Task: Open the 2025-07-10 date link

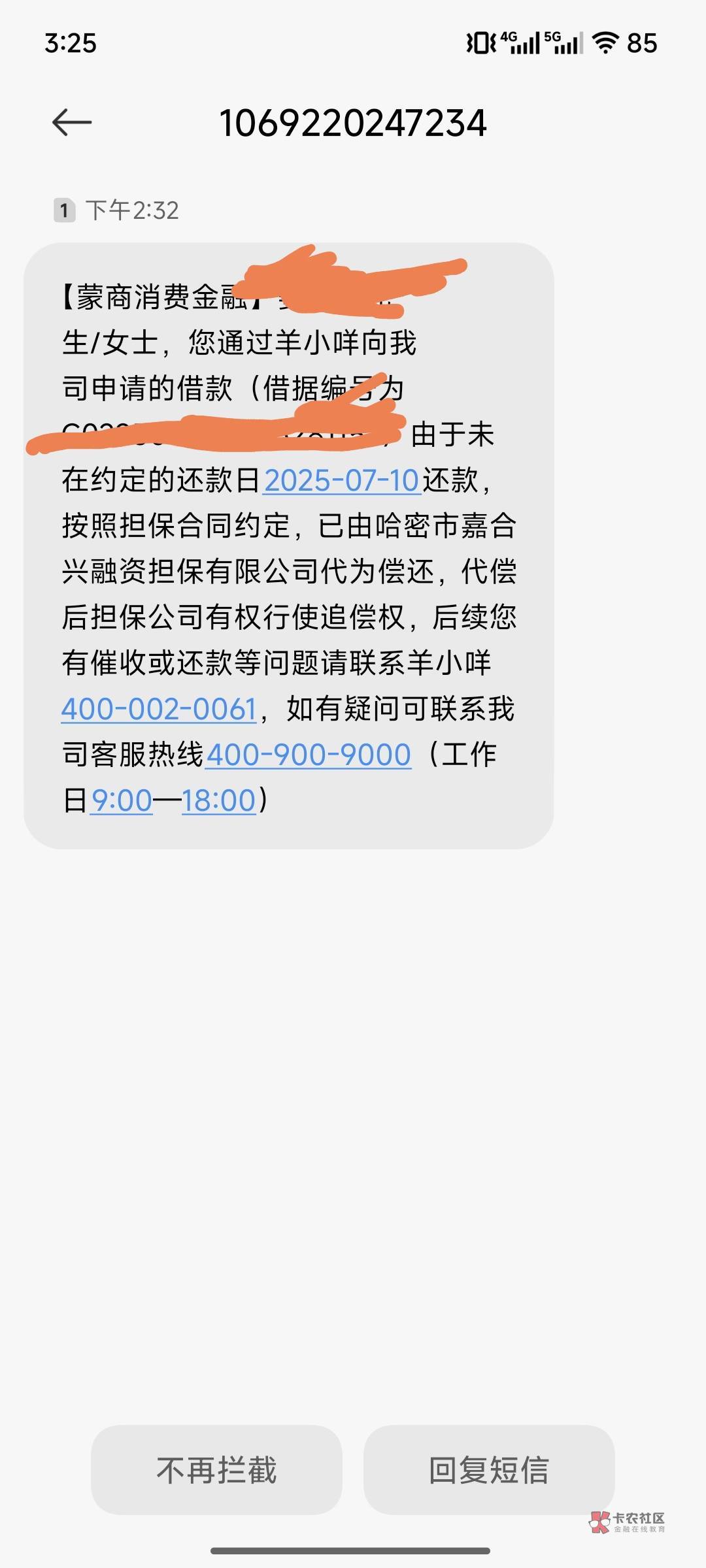Action: (x=341, y=481)
